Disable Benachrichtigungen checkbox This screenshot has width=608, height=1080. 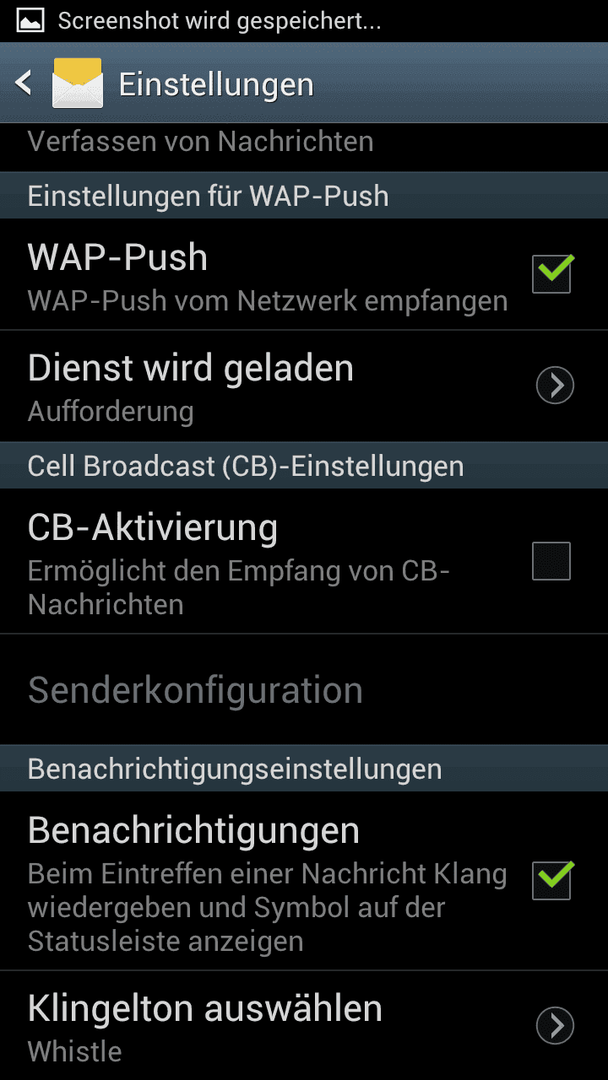(x=551, y=879)
